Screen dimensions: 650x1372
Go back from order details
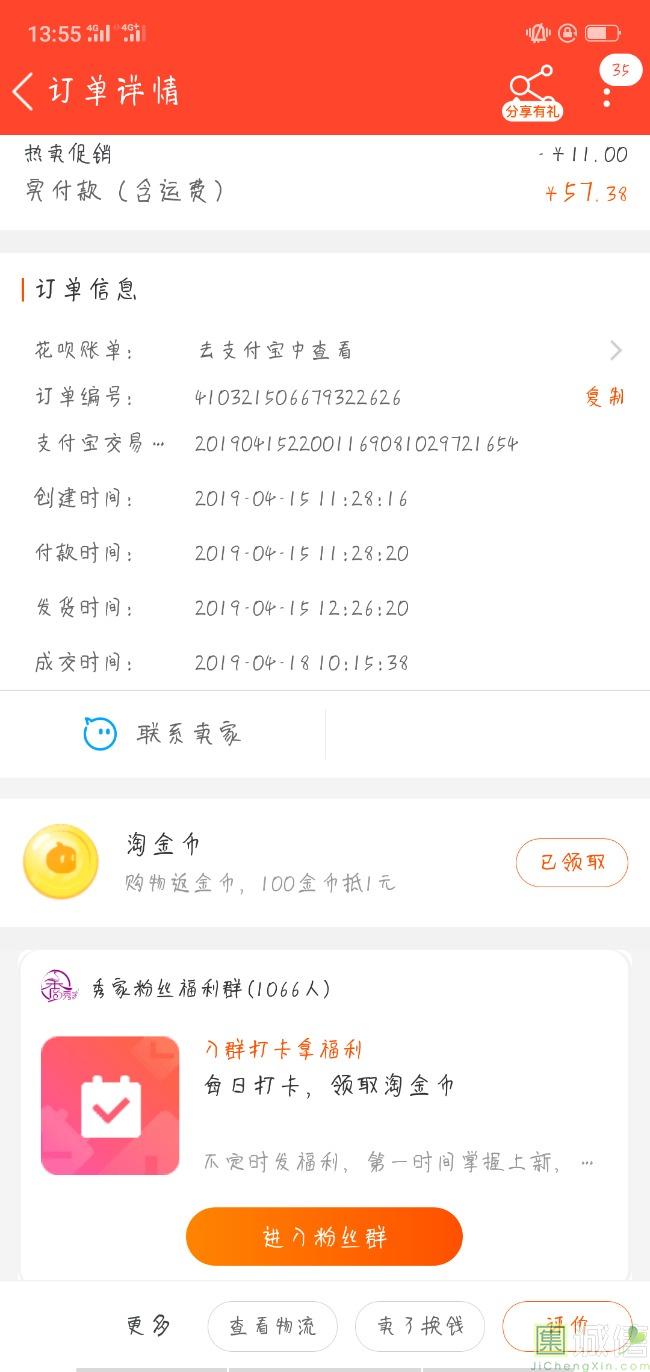pos(24,91)
